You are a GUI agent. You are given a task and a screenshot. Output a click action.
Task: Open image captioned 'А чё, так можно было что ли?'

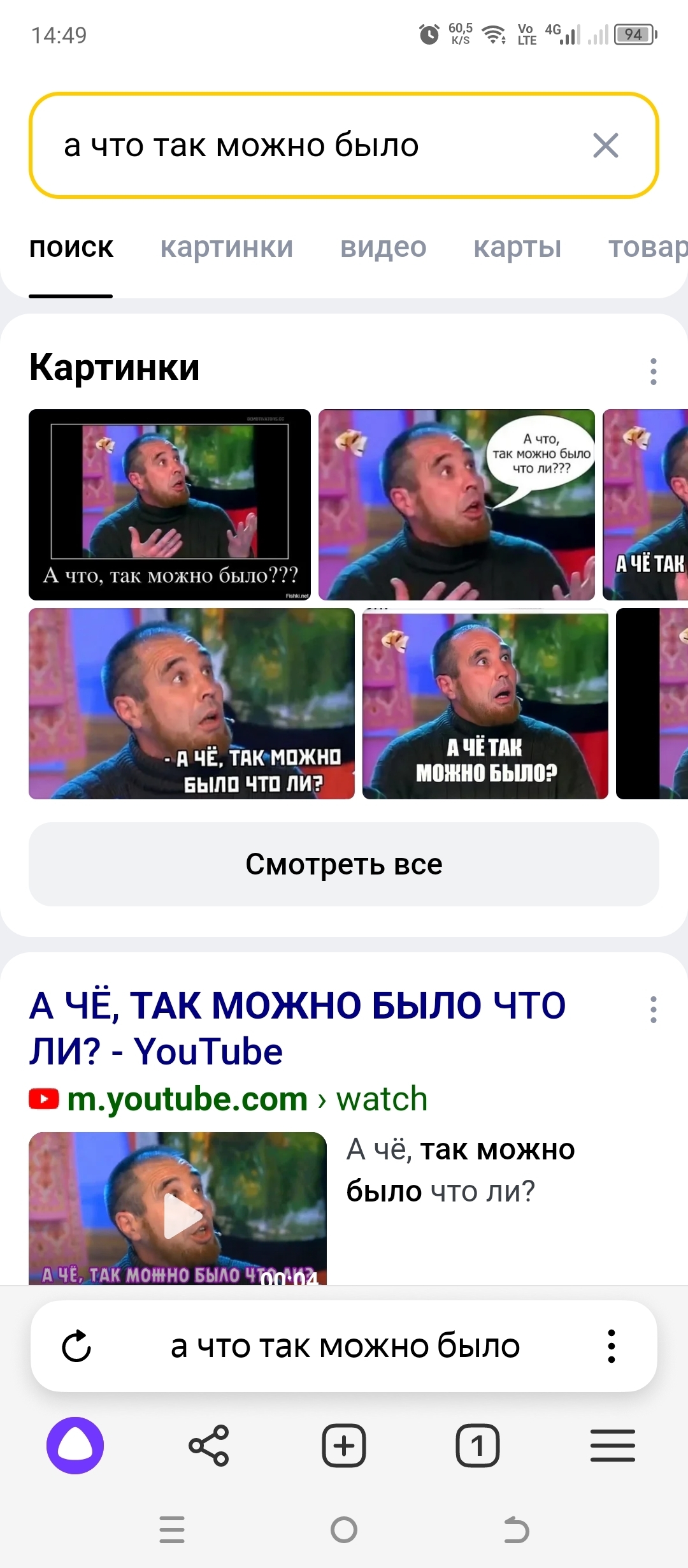pos(191,703)
